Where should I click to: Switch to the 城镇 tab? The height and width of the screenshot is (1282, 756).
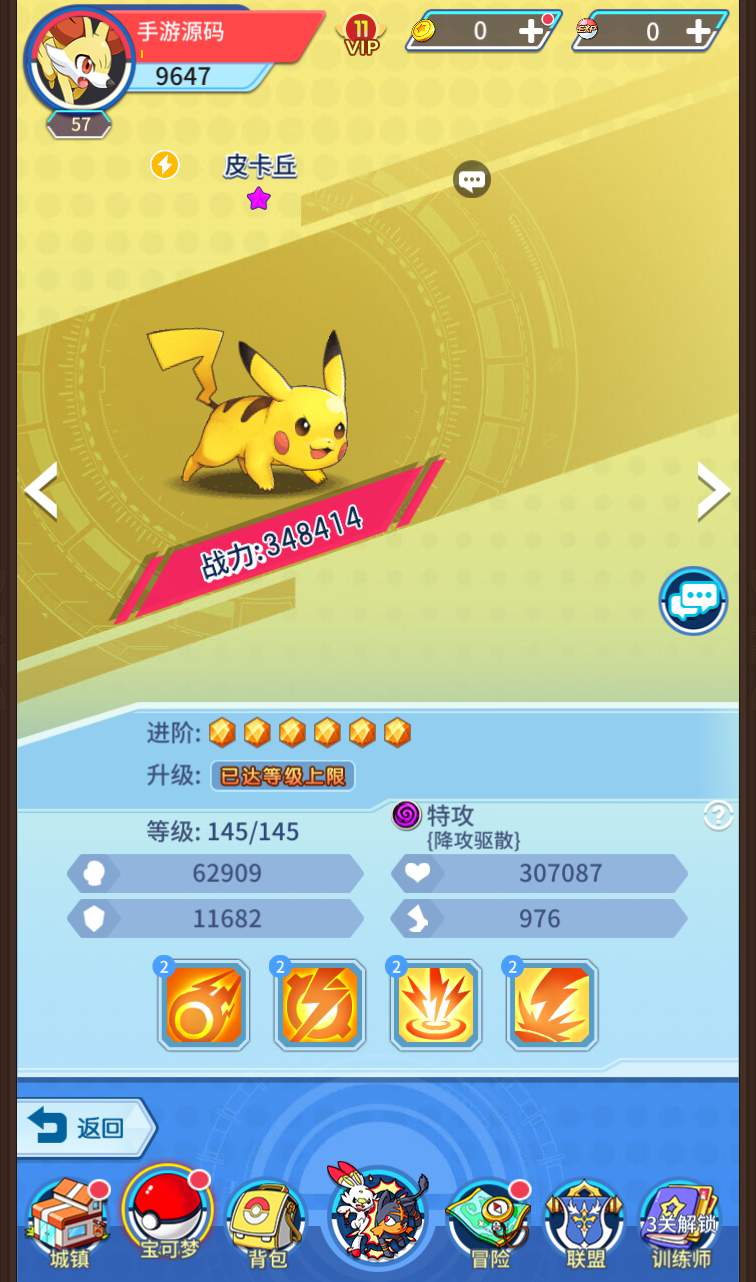coord(69,1222)
